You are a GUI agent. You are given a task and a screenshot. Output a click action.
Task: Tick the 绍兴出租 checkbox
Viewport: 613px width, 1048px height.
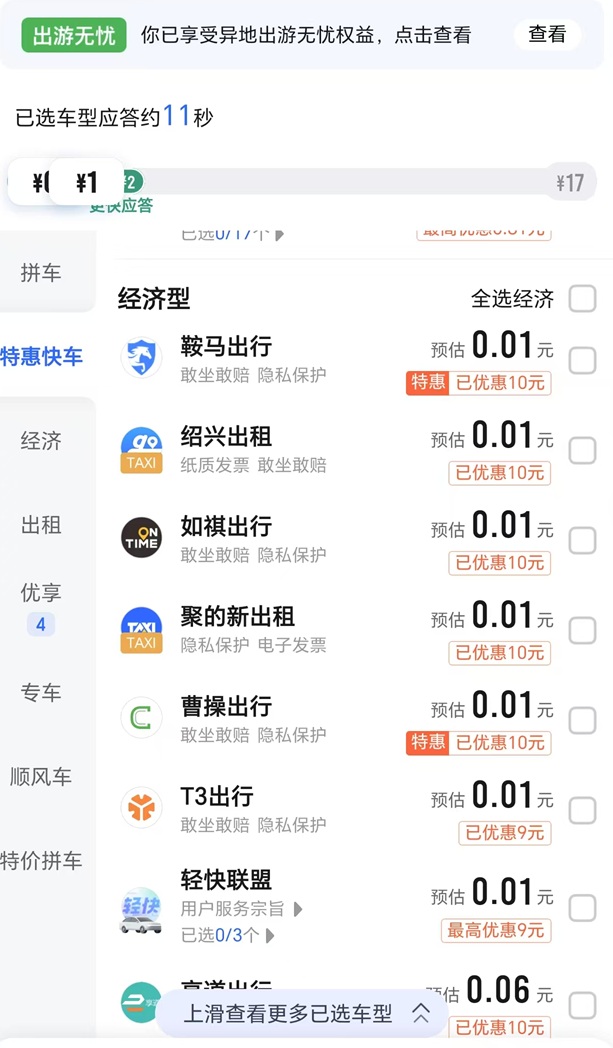[582, 450]
